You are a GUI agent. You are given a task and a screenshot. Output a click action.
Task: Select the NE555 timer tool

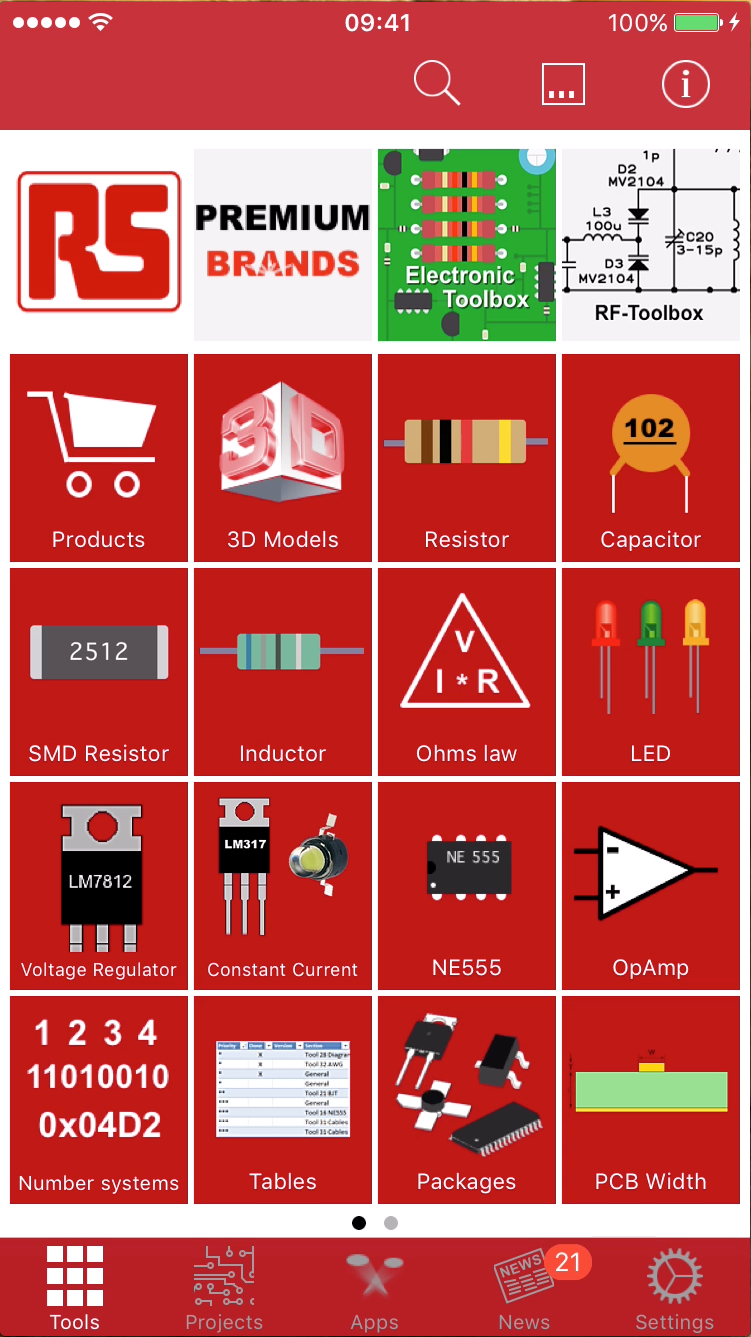coord(466,885)
